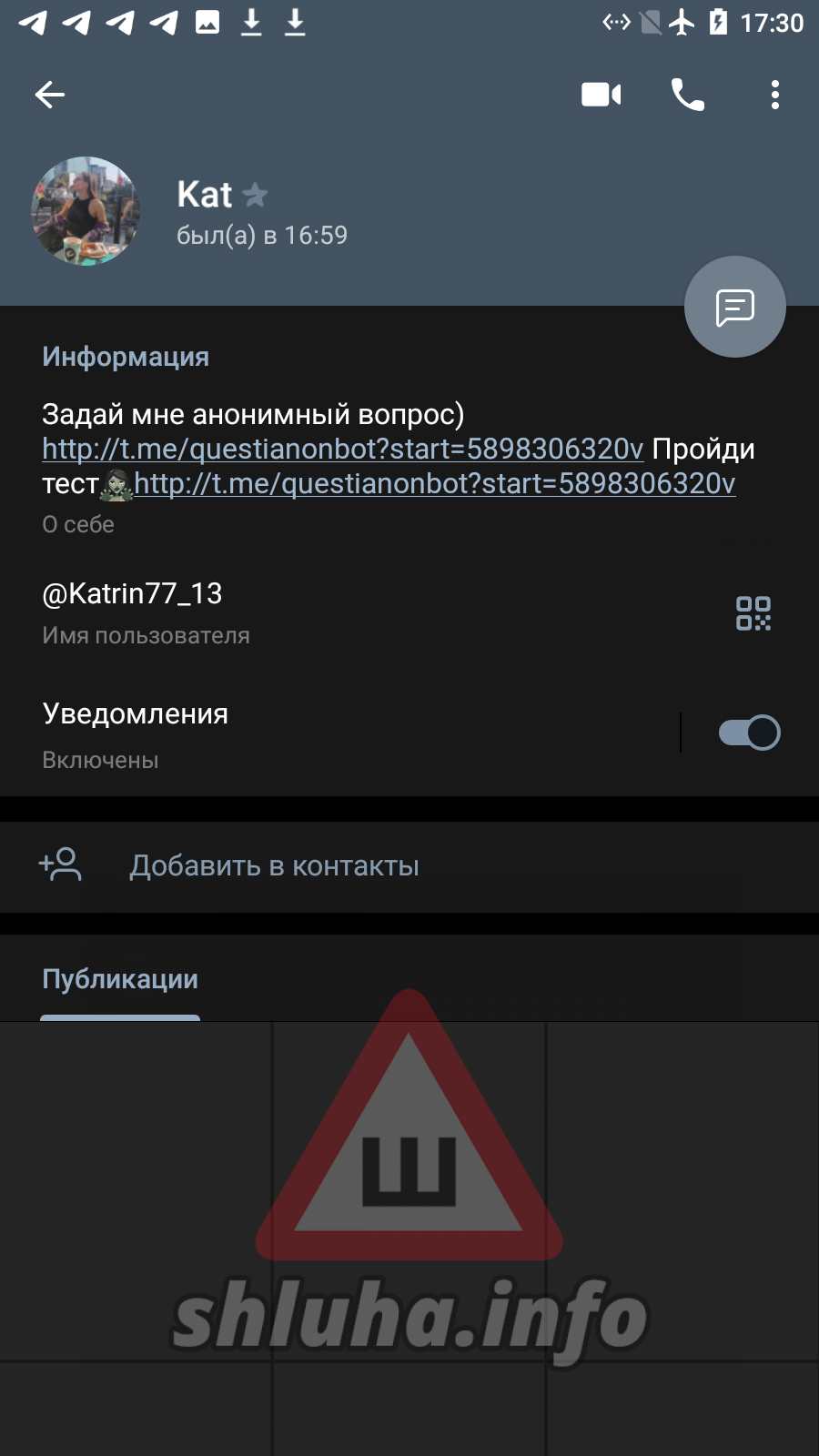This screenshot has width=819, height=1456.
Task: Go back using the back arrow
Action: (x=50, y=95)
